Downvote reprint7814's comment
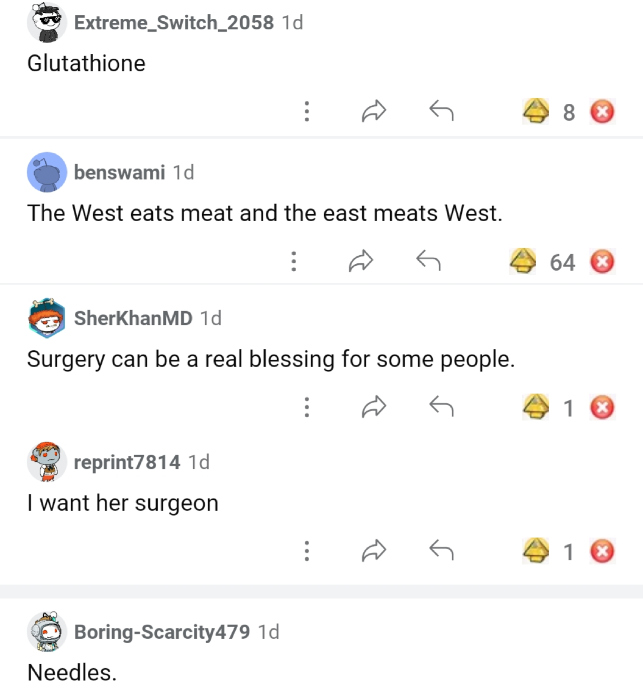 pyautogui.click(x=602, y=551)
